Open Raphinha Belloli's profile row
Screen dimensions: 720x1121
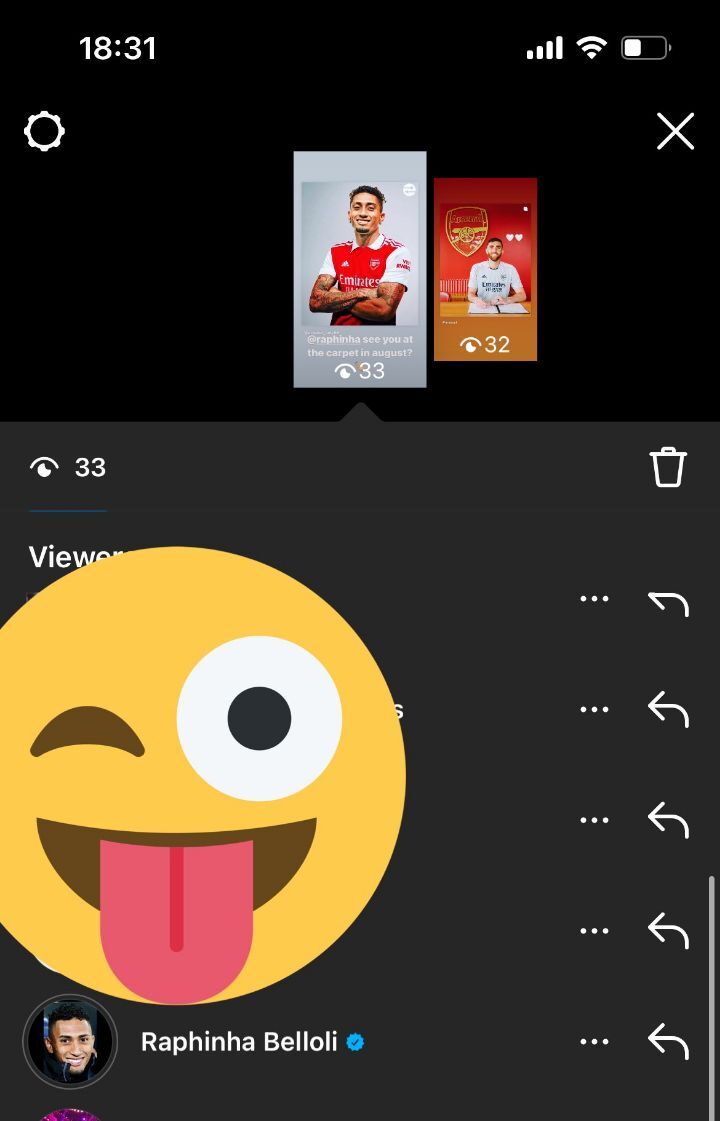point(238,1042)
